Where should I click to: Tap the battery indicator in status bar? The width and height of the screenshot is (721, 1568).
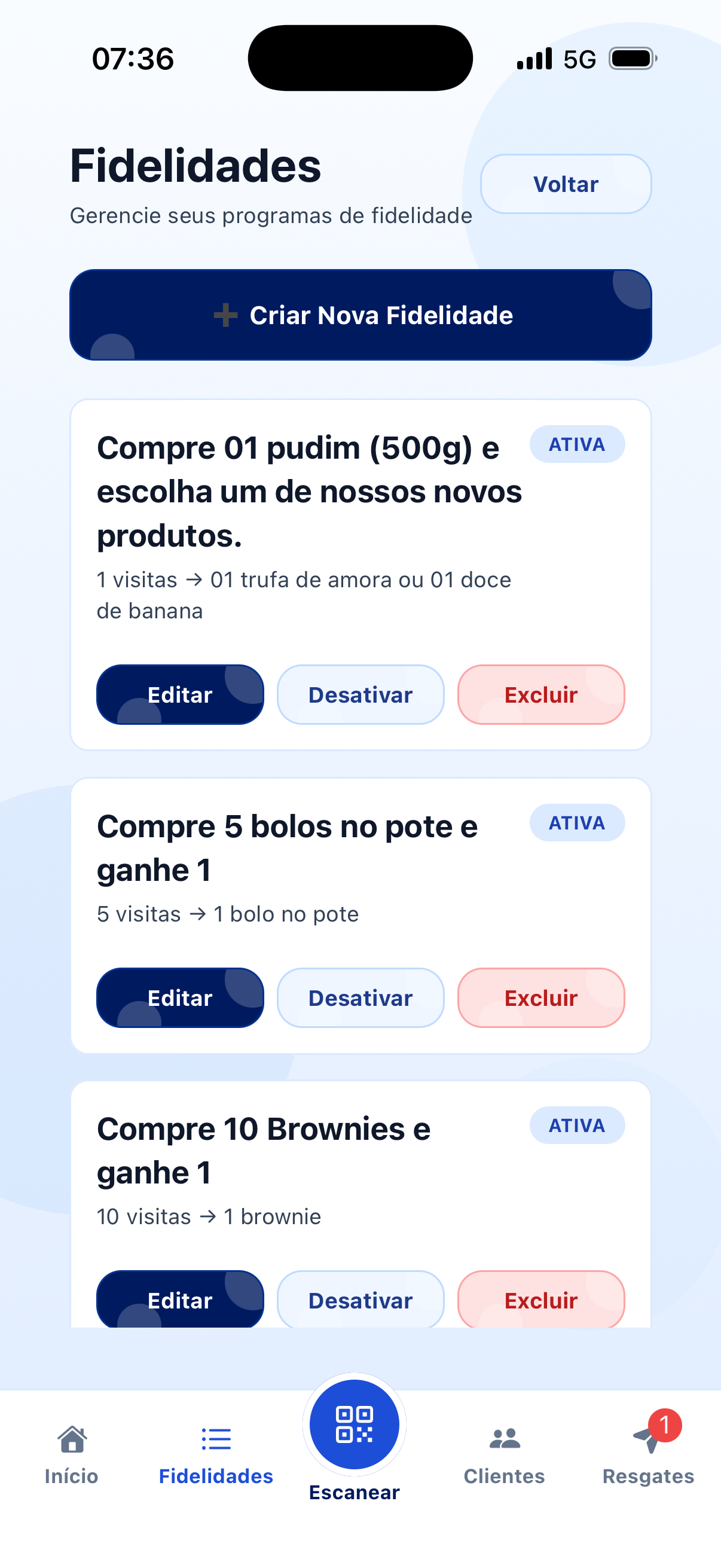(x=631, y=57)
